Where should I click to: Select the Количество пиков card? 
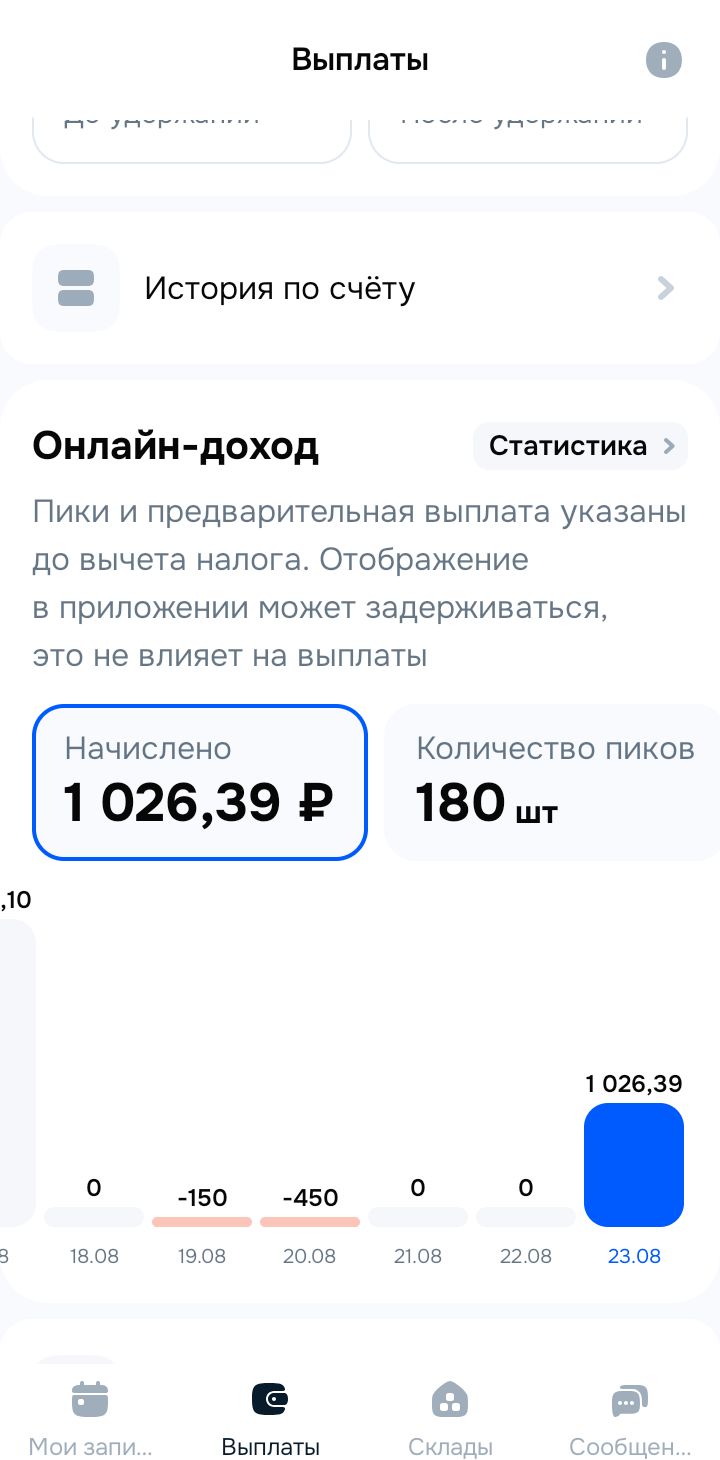(x=553, y=782)
